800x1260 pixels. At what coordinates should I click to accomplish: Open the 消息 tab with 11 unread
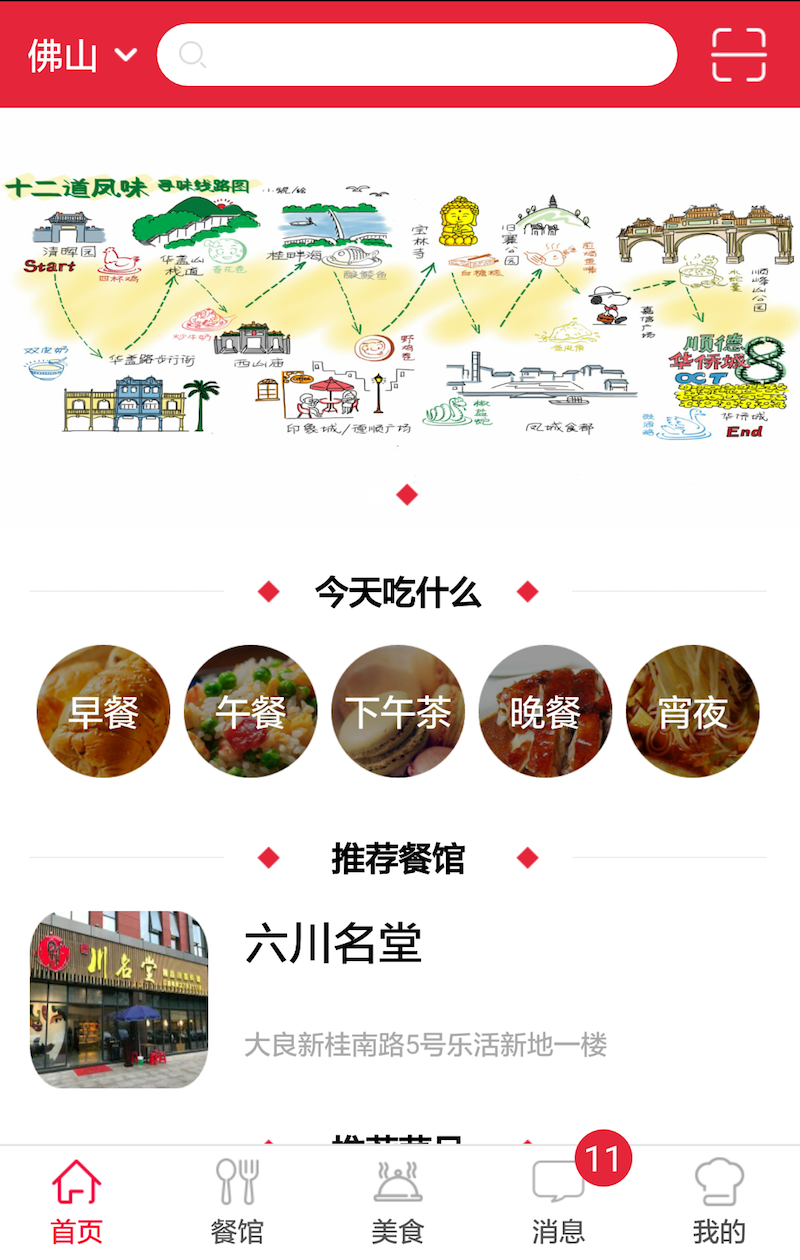click(x=558, y=1203)
